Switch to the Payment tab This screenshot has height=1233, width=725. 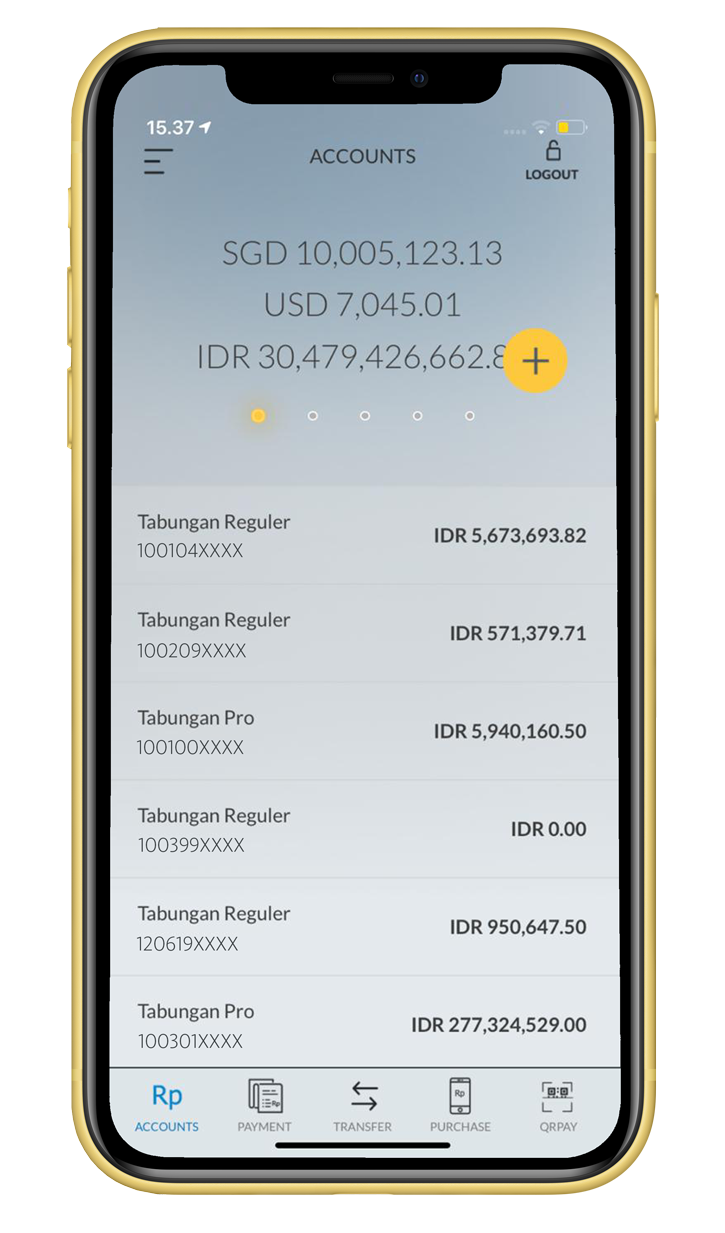(x=265, y=1106)
